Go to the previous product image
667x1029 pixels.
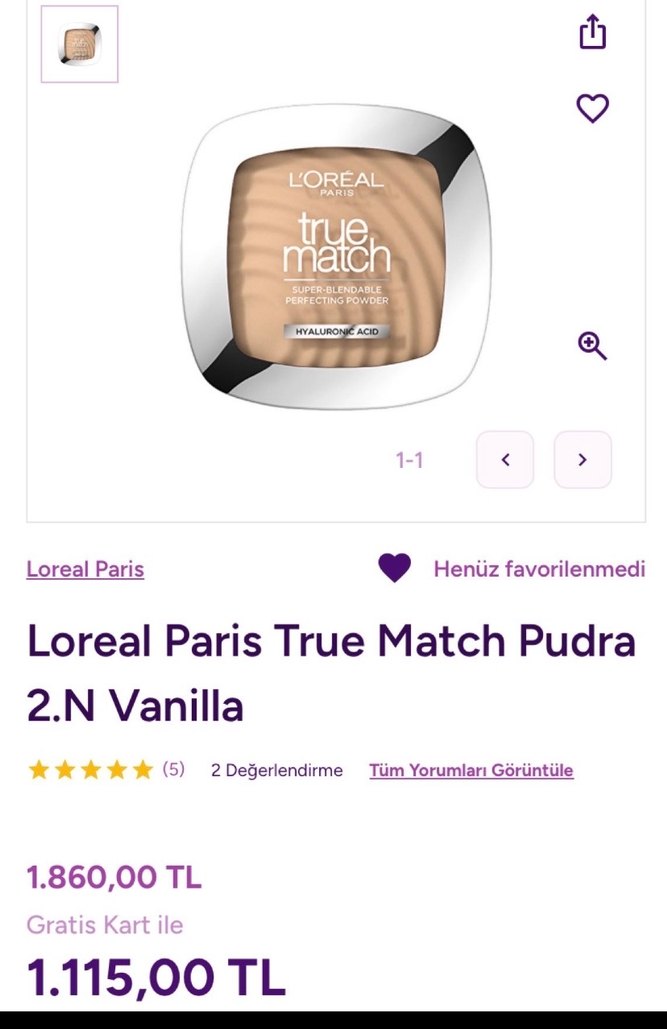click(505, 460)
